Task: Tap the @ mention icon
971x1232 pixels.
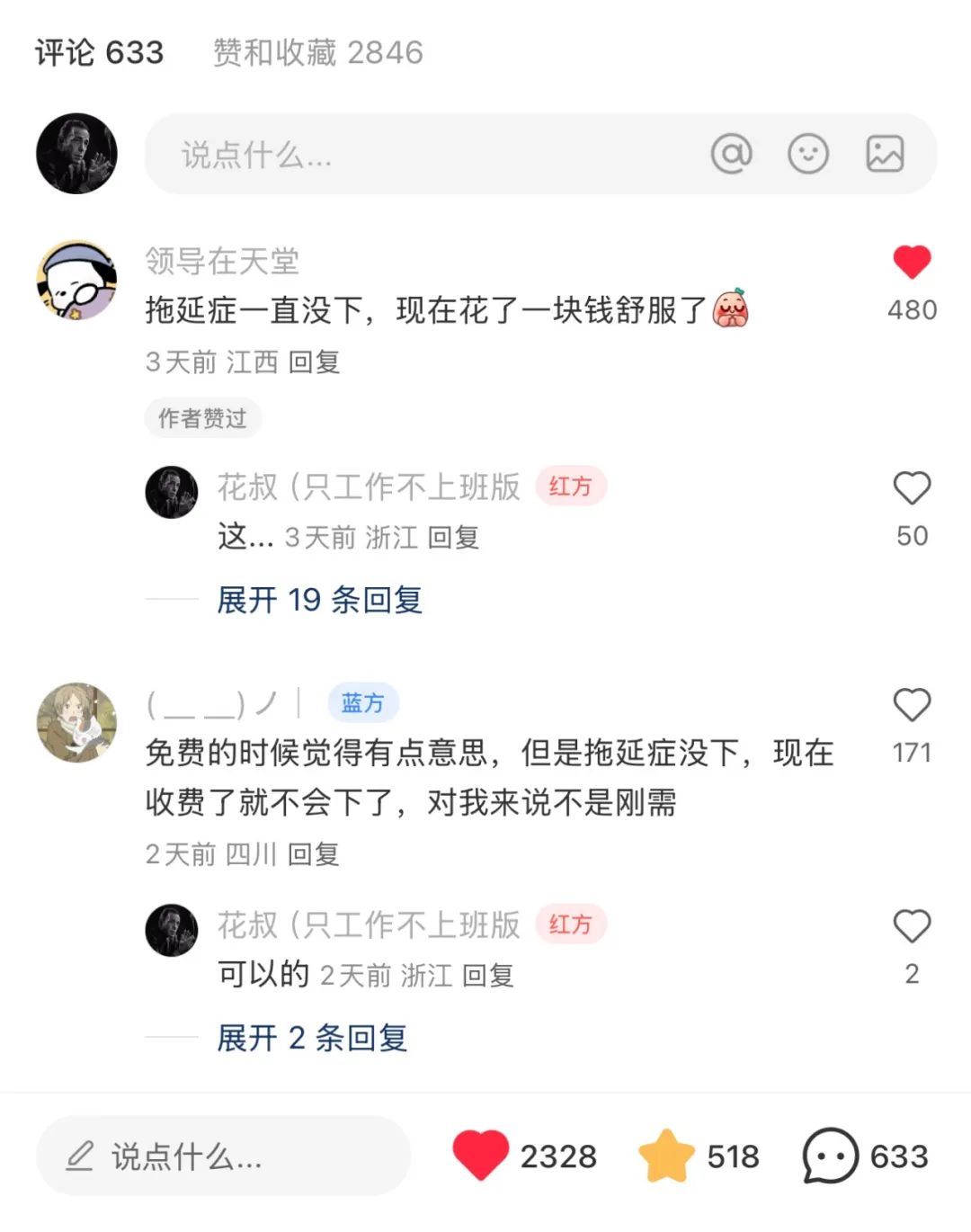Action: (x=731, y=154)
